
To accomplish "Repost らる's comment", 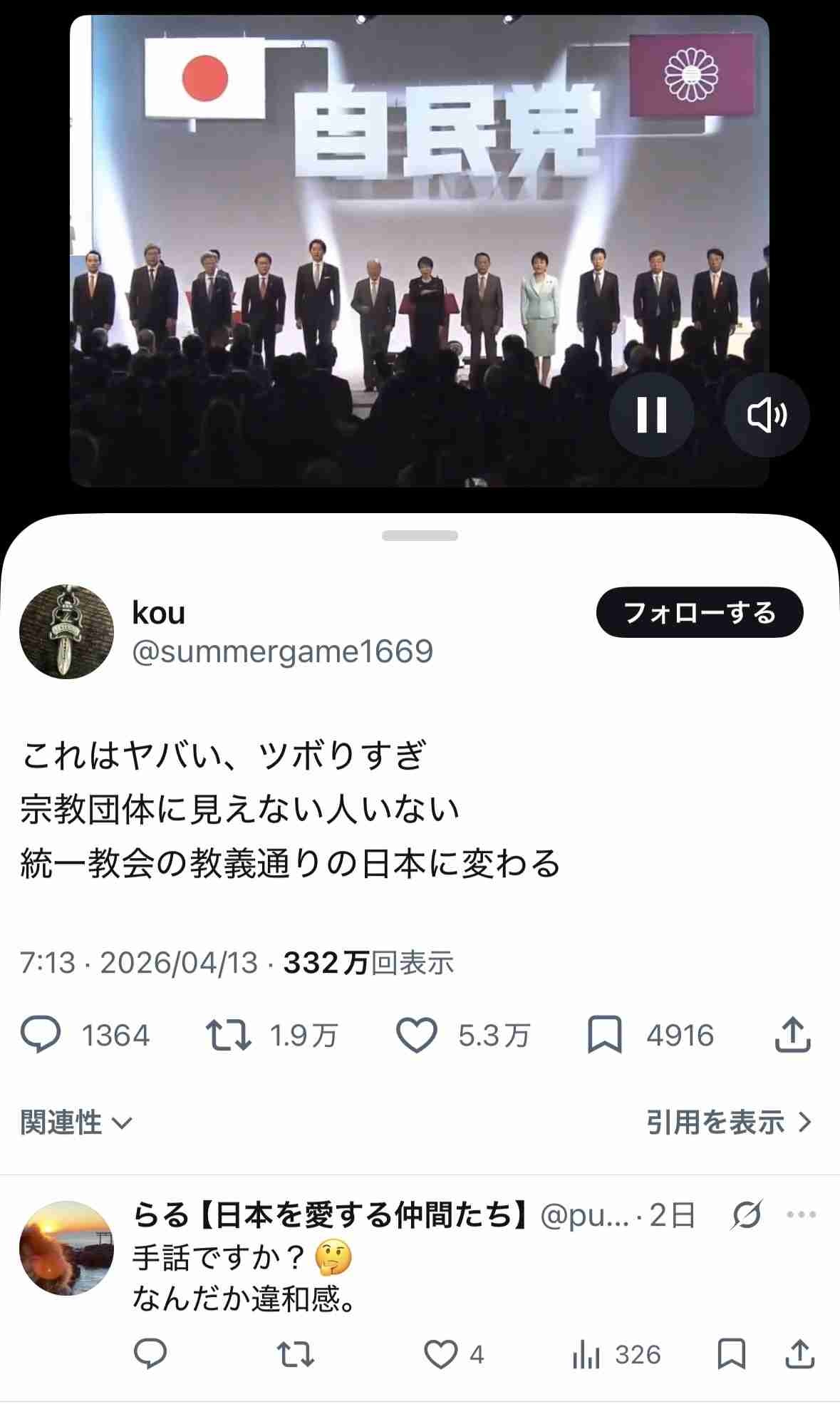I will coord(295,1354).
